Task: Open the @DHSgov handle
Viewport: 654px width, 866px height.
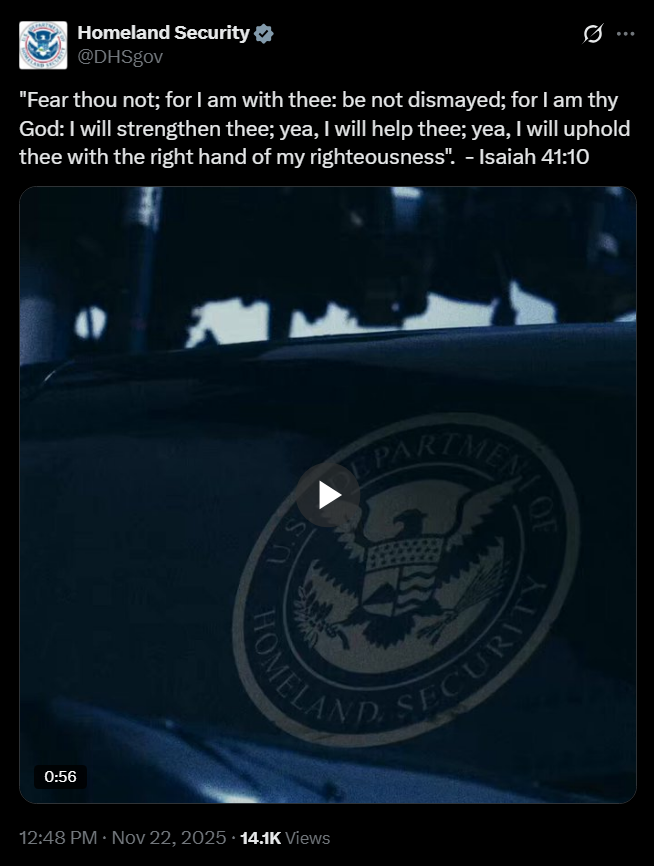Action: tap(120, 57)
